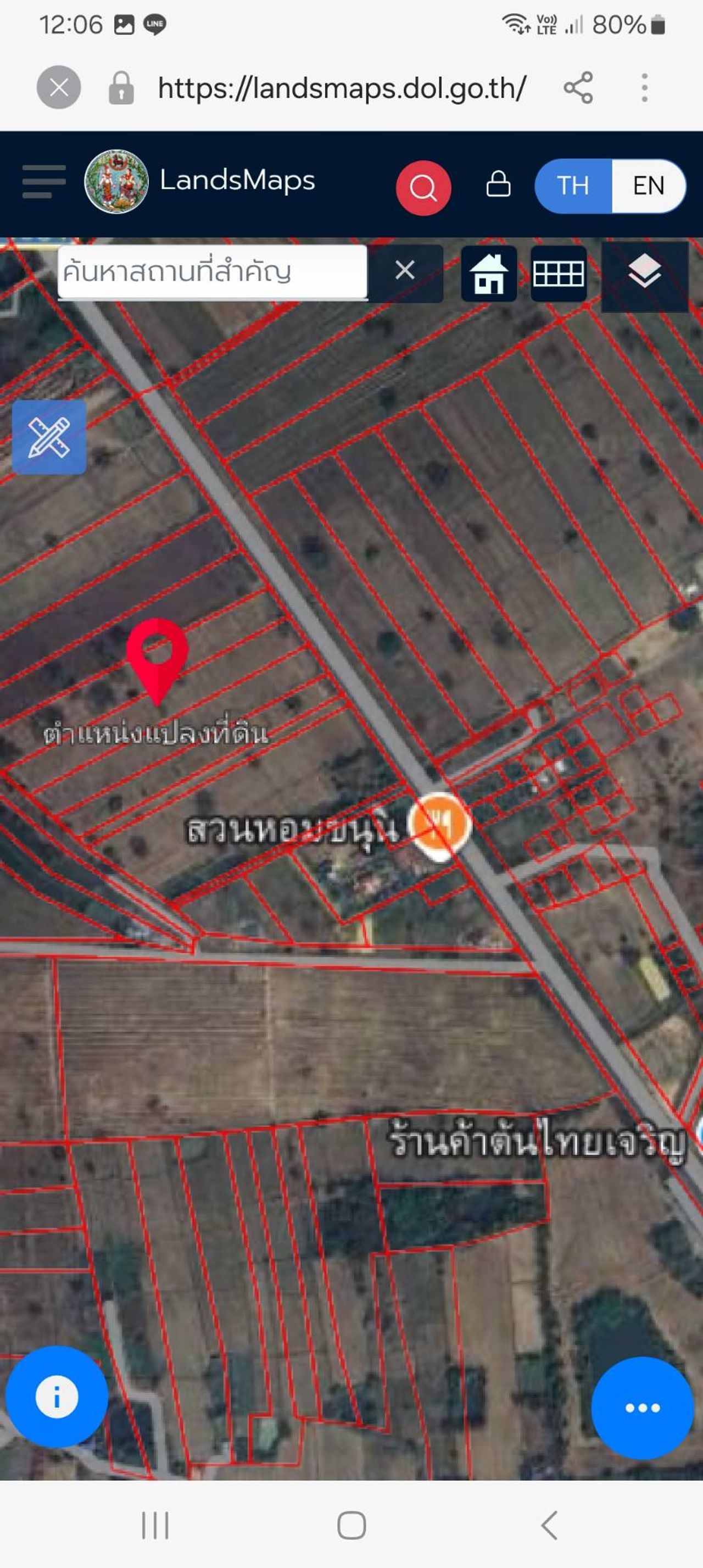Viewport: 703px width, 1568px height.
Task: Select the red land parcel pin
Action: point(157,659)
